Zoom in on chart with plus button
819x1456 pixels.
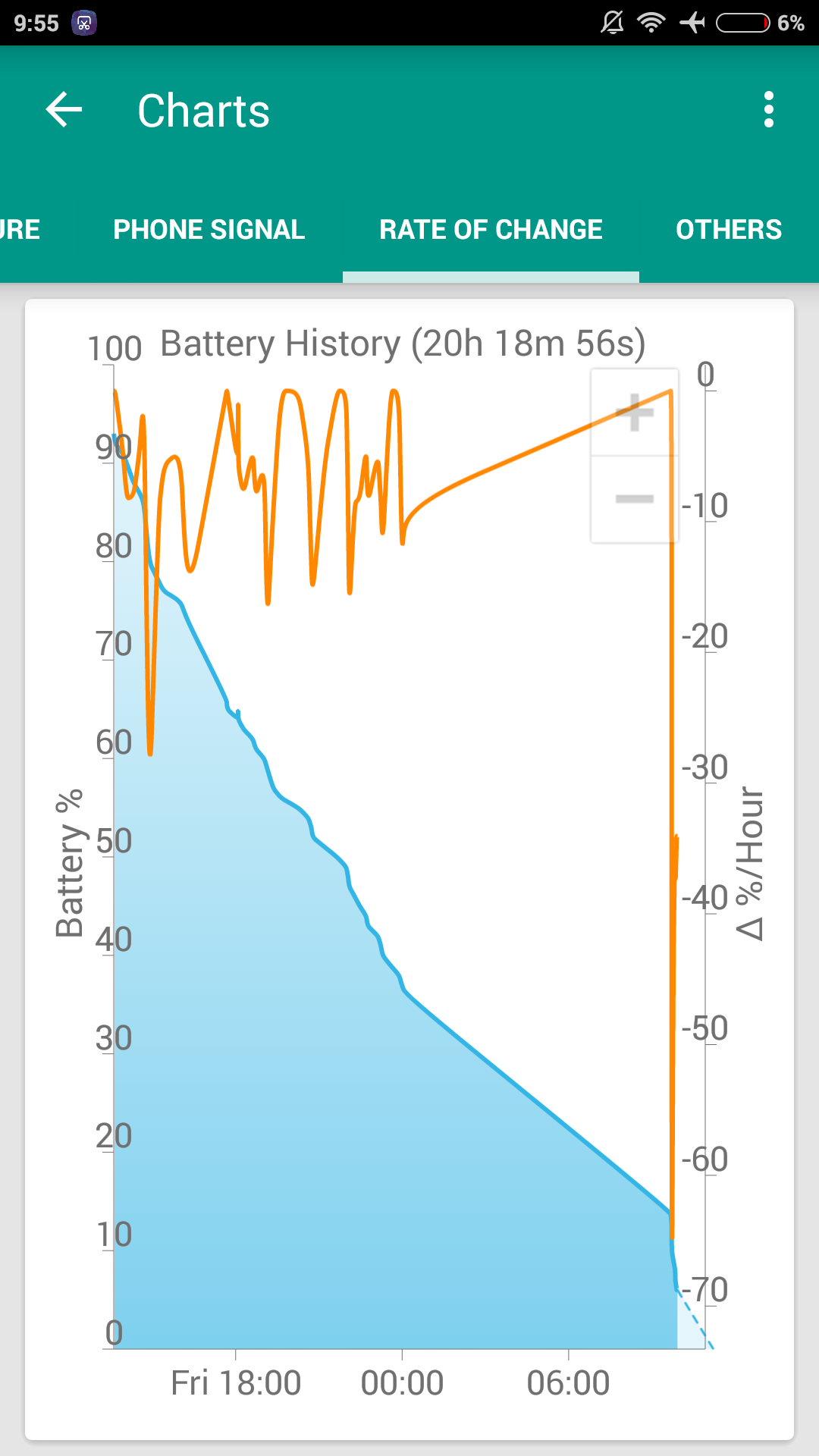pos(634,413)
